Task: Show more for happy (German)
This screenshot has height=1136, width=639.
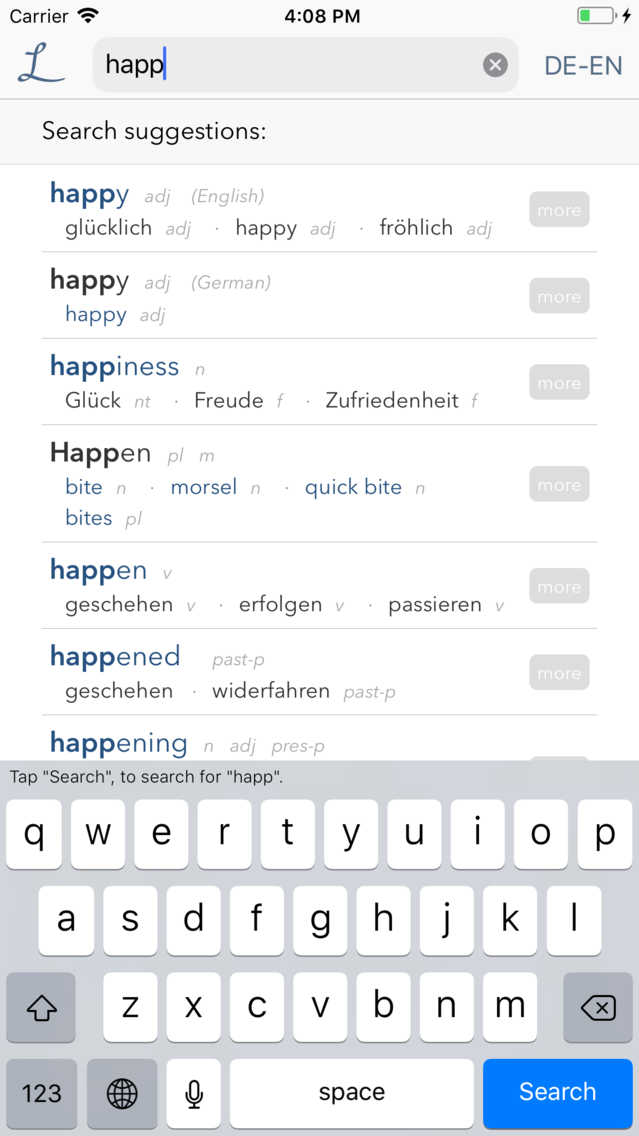Action: point(559,297)
